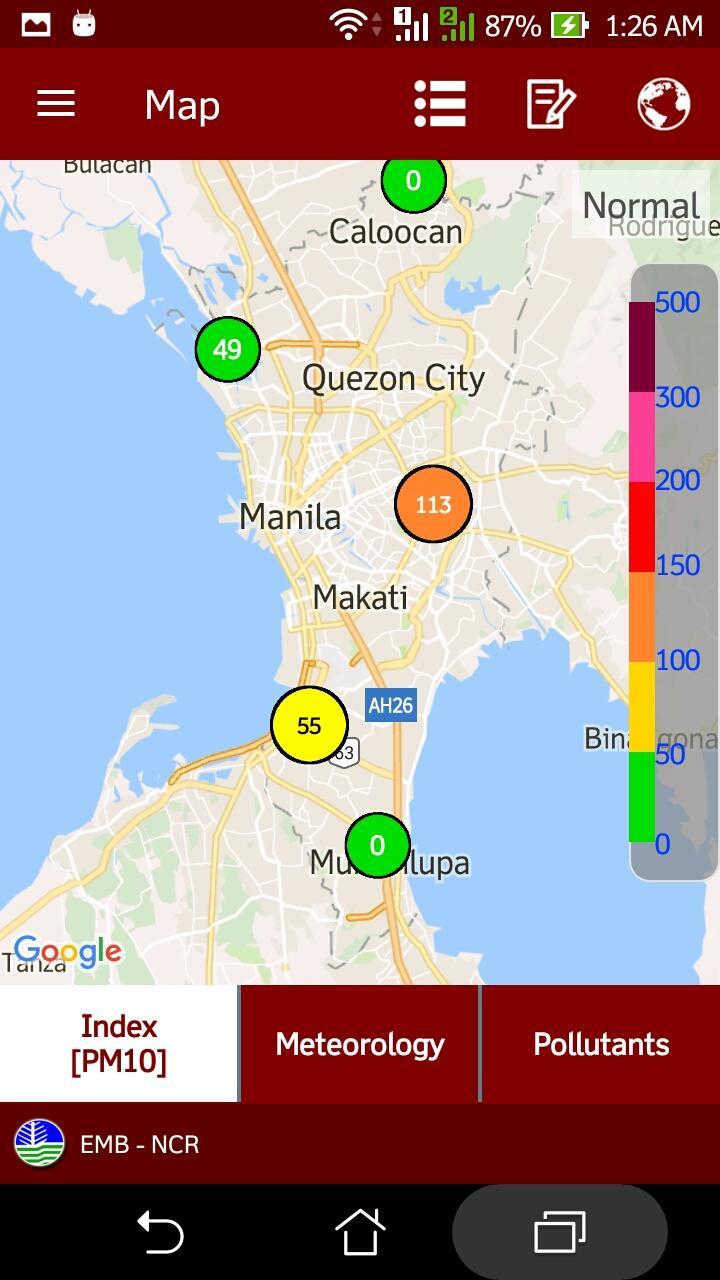The height and width of the screenshot is (1280, 720).
Task: Tap the globe icon in app bar
Action: tap(663, 104)
